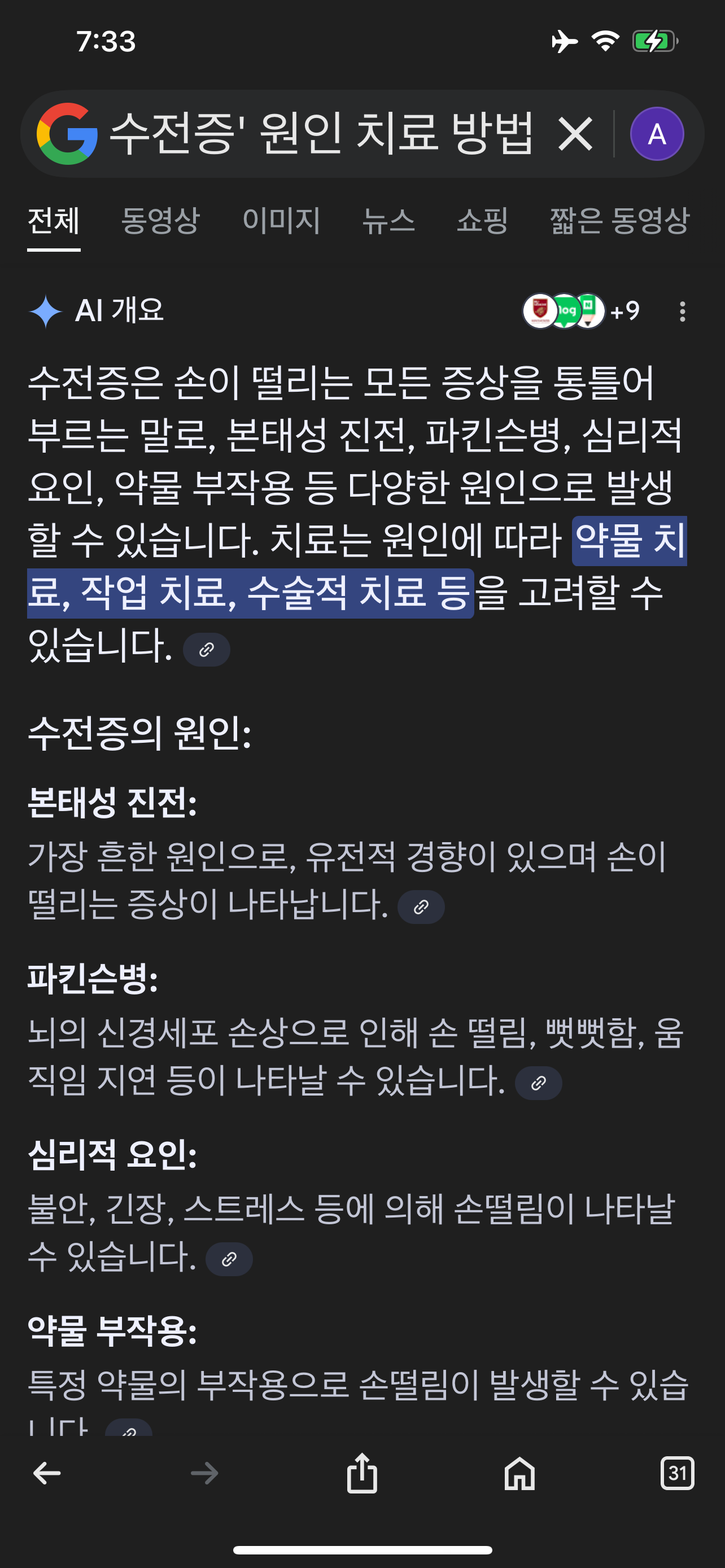Open the tab switcher showing 31 tabs
725x1568 pixels.
677,1473
